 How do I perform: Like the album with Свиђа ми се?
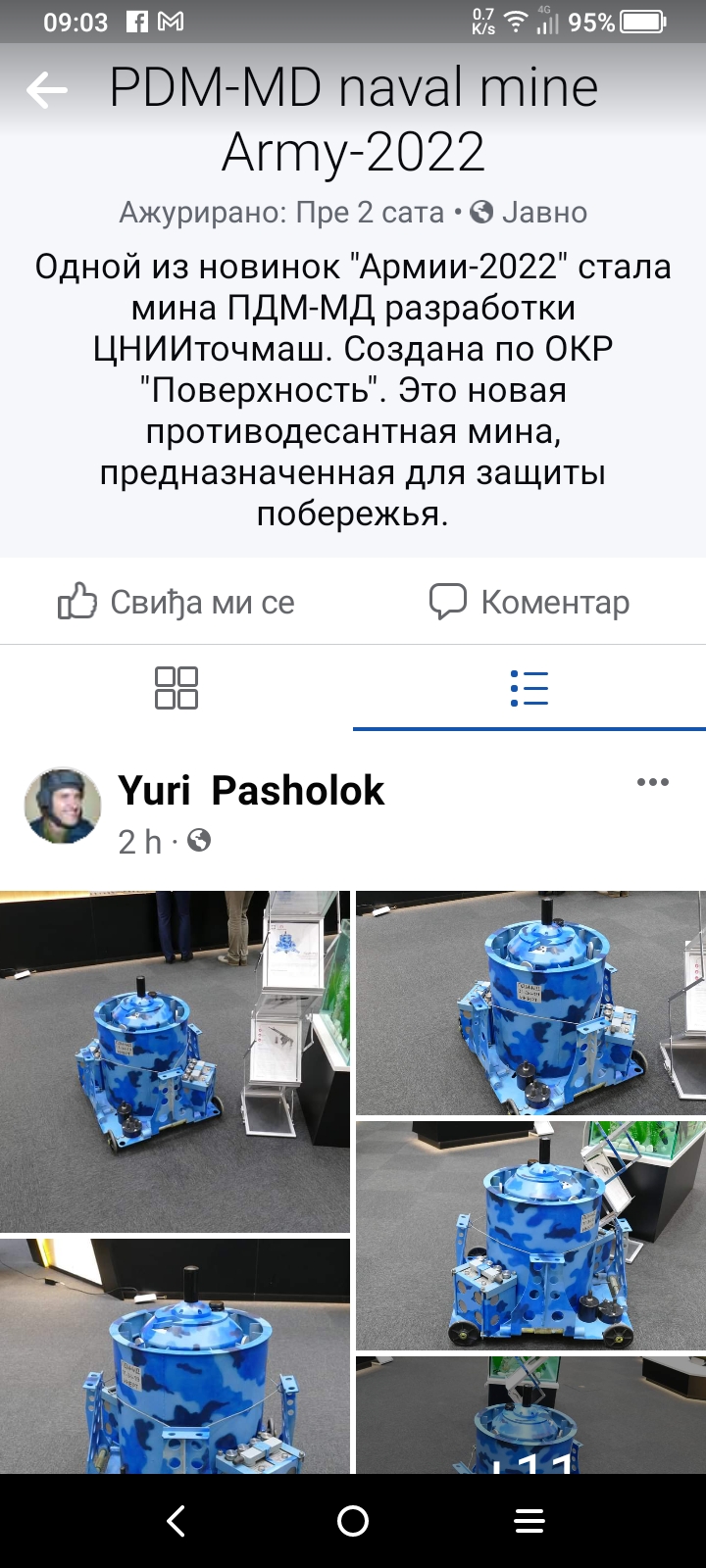point(176,602)
